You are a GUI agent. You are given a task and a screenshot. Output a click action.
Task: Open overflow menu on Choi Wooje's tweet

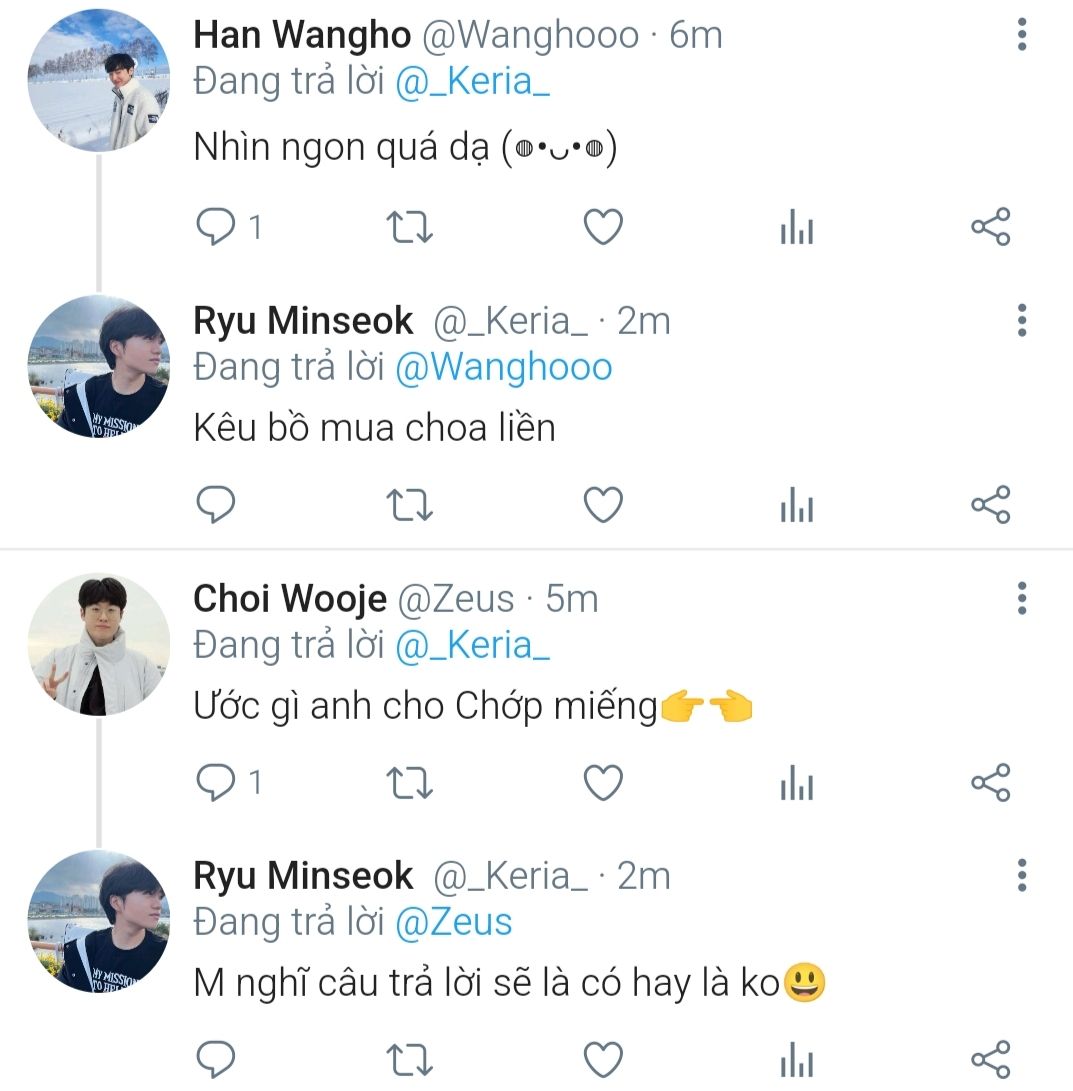coord(1021,598)
